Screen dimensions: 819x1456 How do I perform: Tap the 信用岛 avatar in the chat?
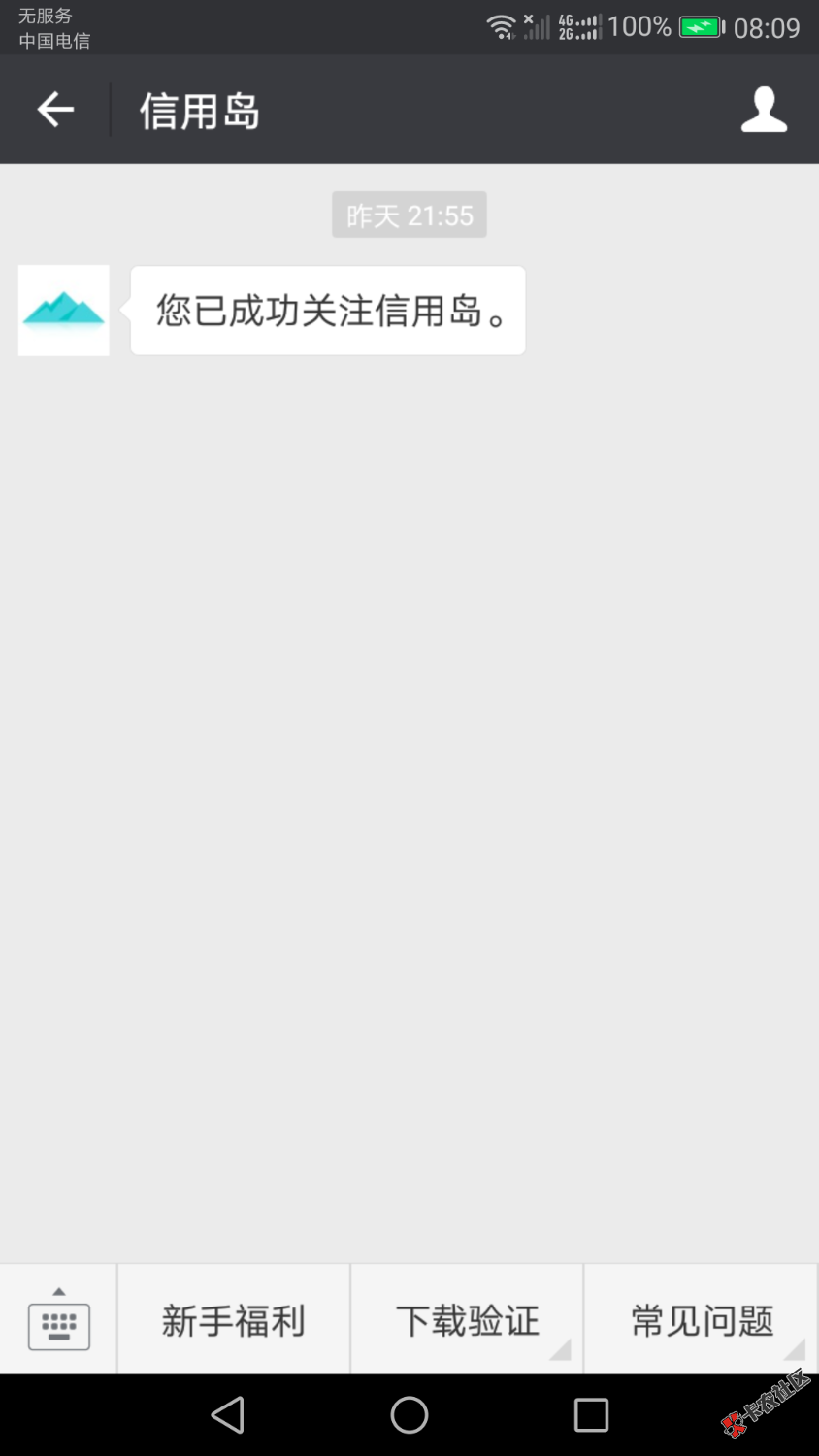tap(64, 311)
